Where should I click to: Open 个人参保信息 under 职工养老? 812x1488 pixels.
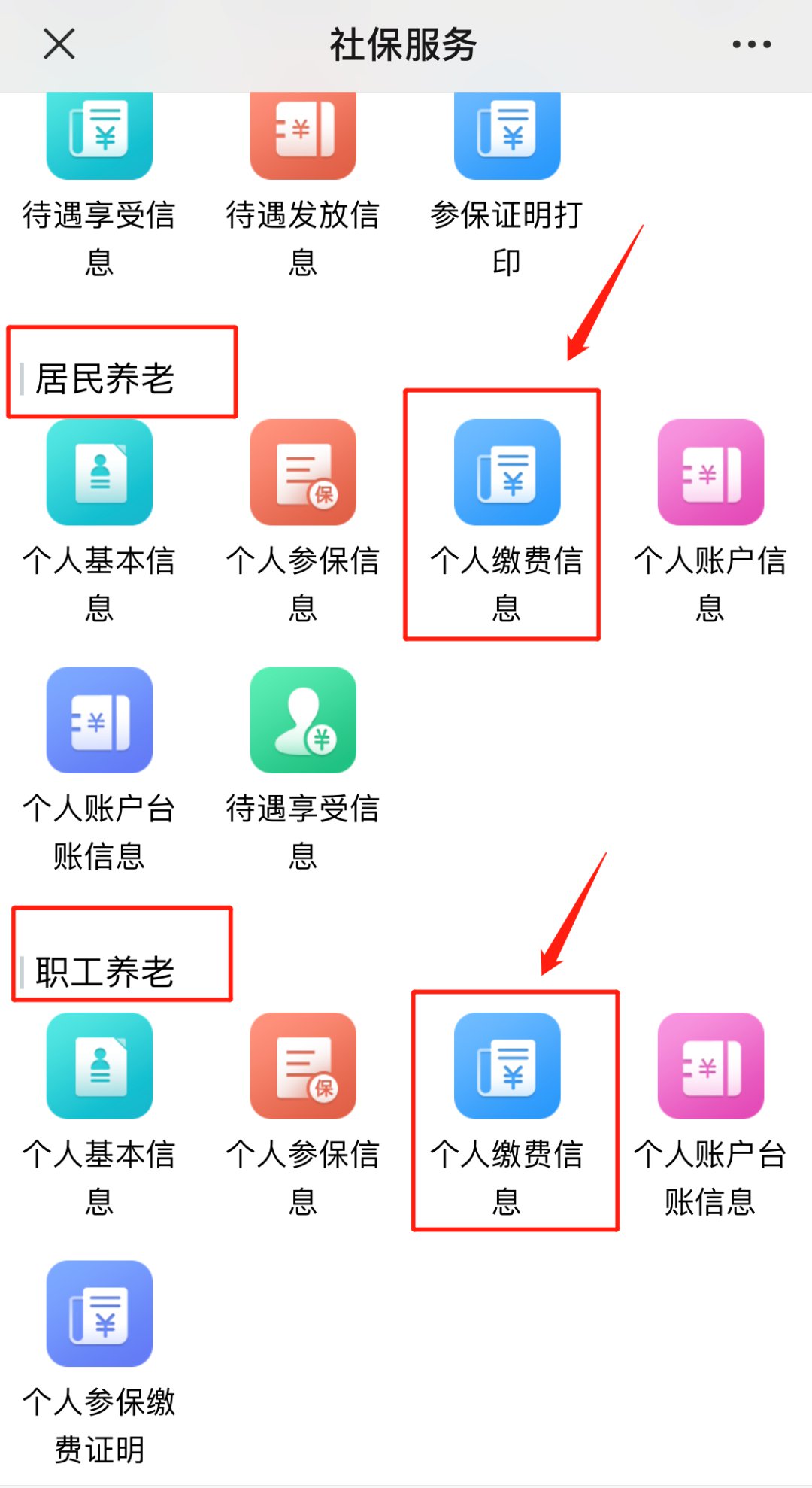pos(303,1065)
